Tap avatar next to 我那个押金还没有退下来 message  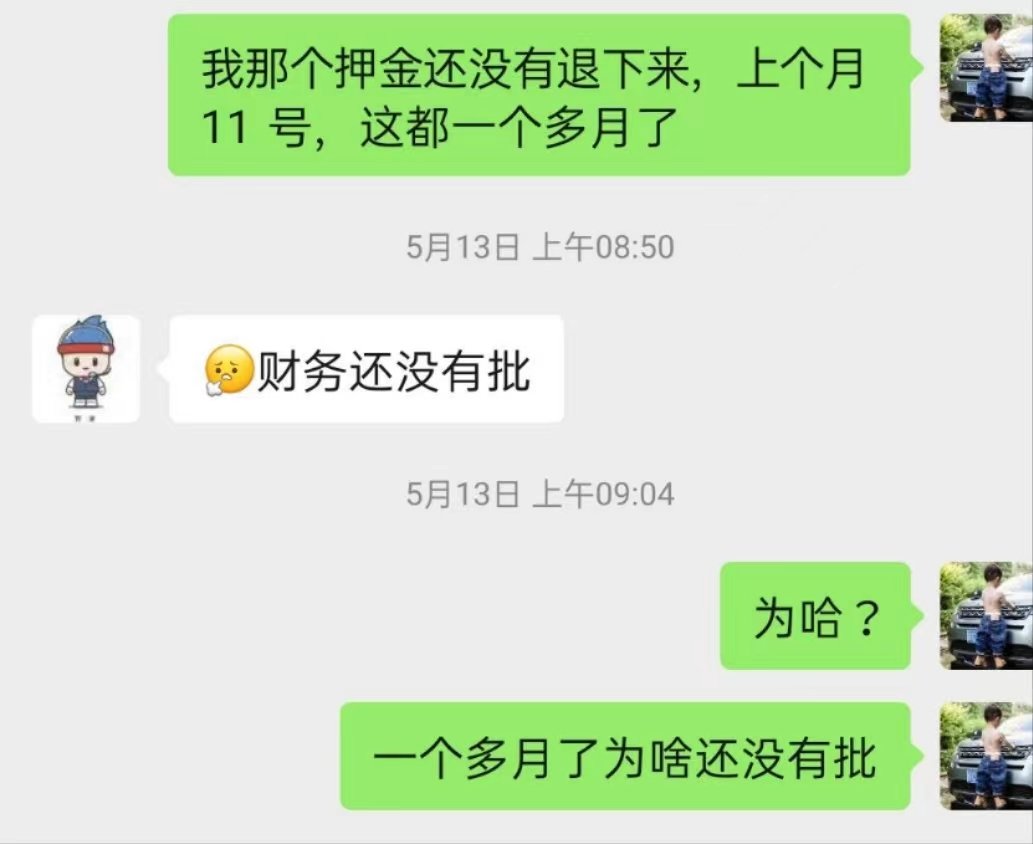985,68
